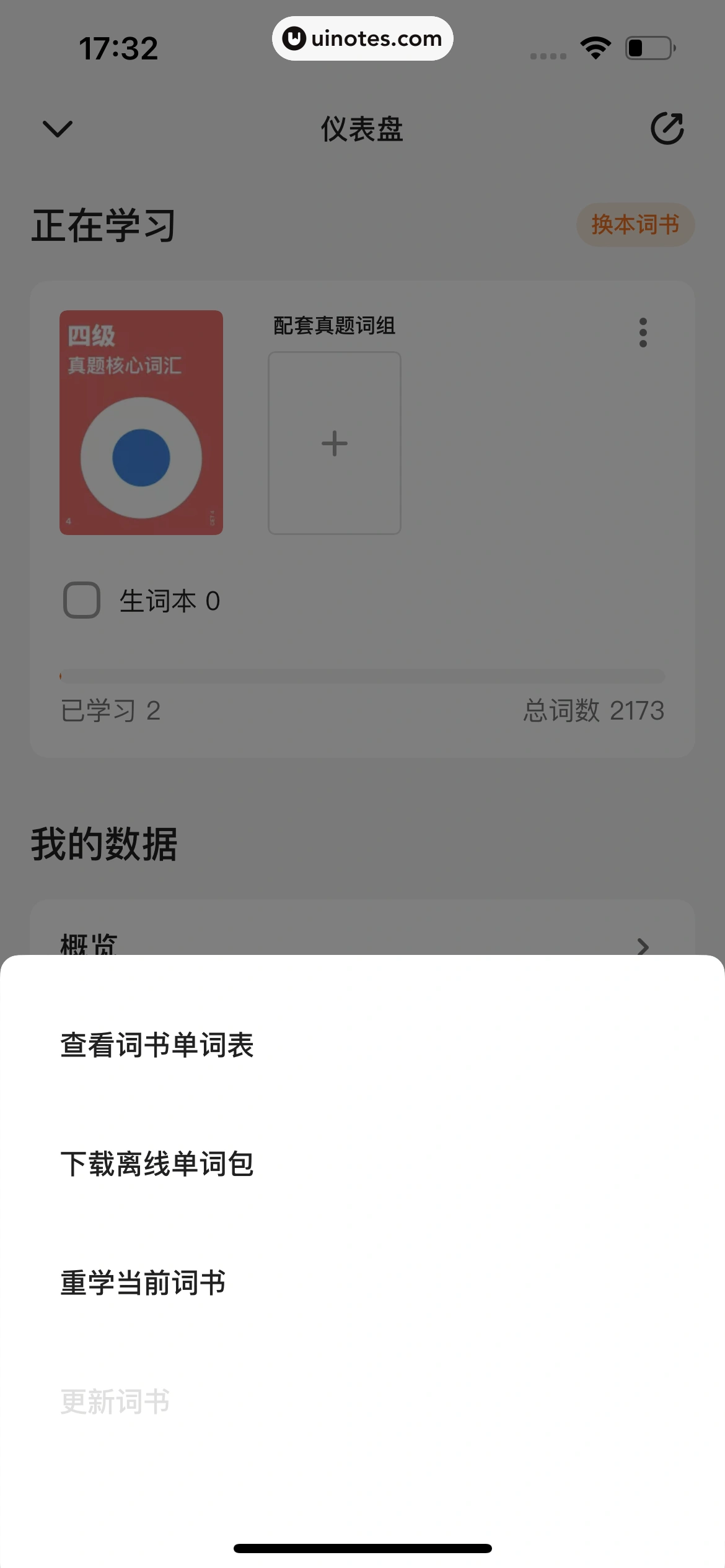Tap the battery indicator in the status bar
The image size is (725, 1568).
coord(647,47)
